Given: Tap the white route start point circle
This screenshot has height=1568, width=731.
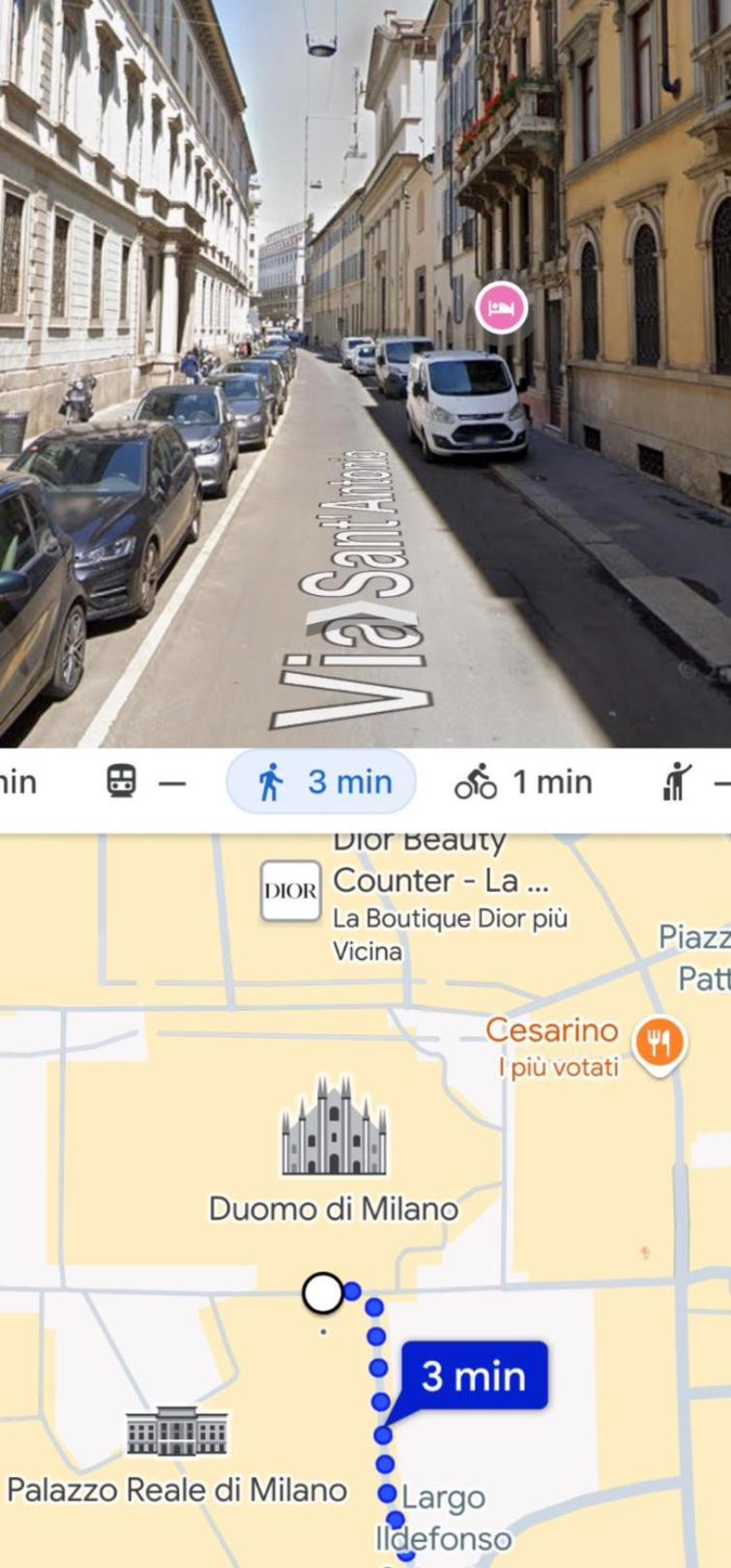Looking at the screenshot, I should point(323,1293).
